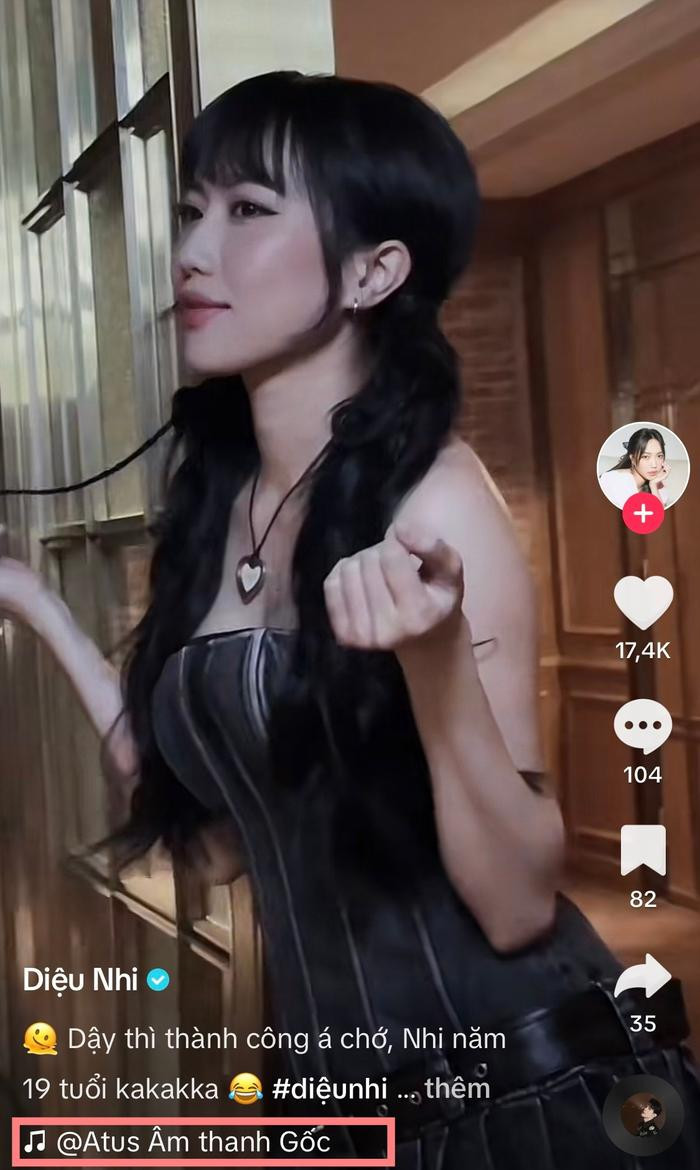This screenshot has height=1170, width=700.
Task: Save this video to bookmarks
Action: tap(643, 851)
